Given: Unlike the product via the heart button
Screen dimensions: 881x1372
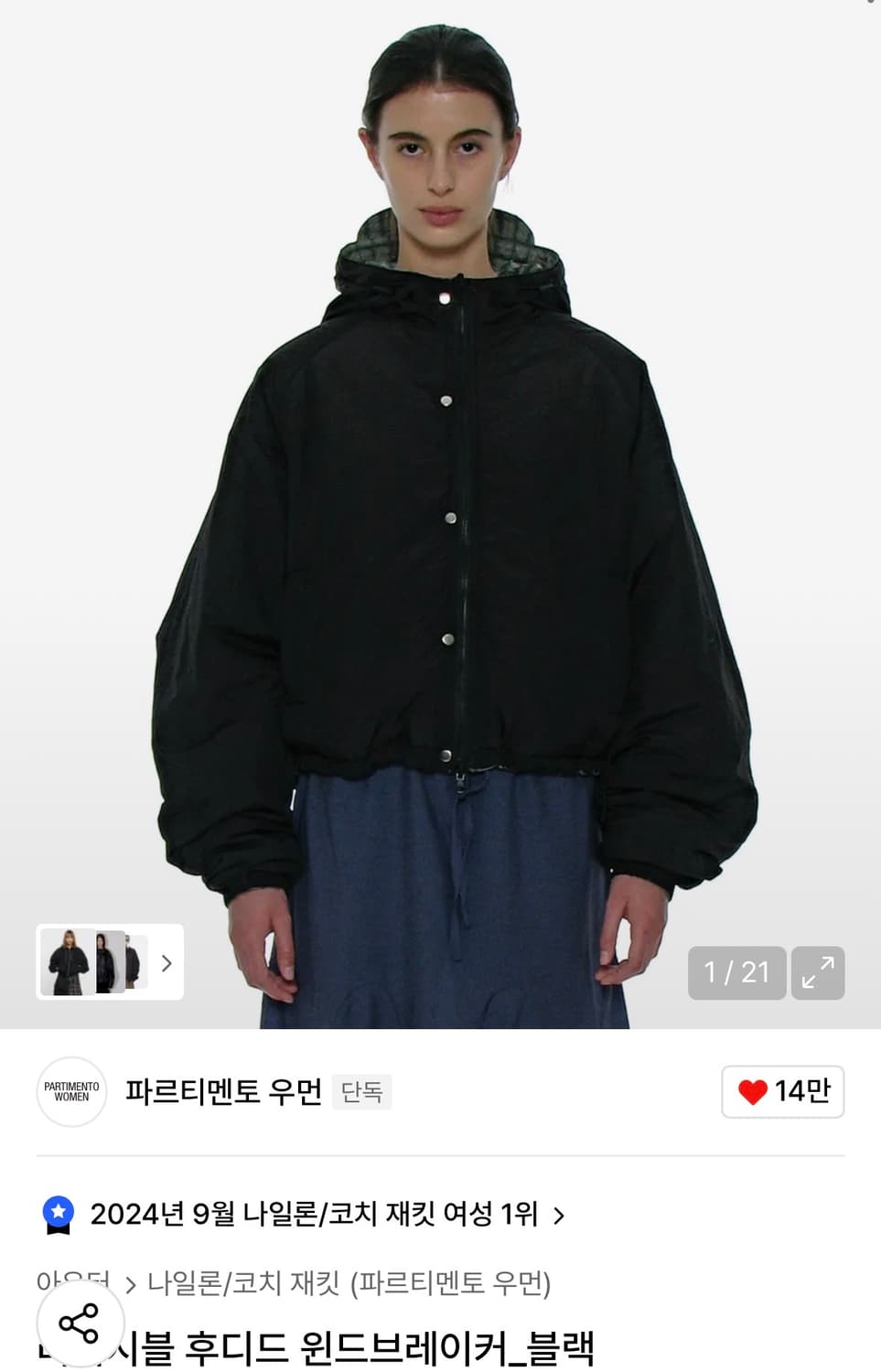Looking at the screenshot, I should pyautogui.click(x=782, y=1092).
